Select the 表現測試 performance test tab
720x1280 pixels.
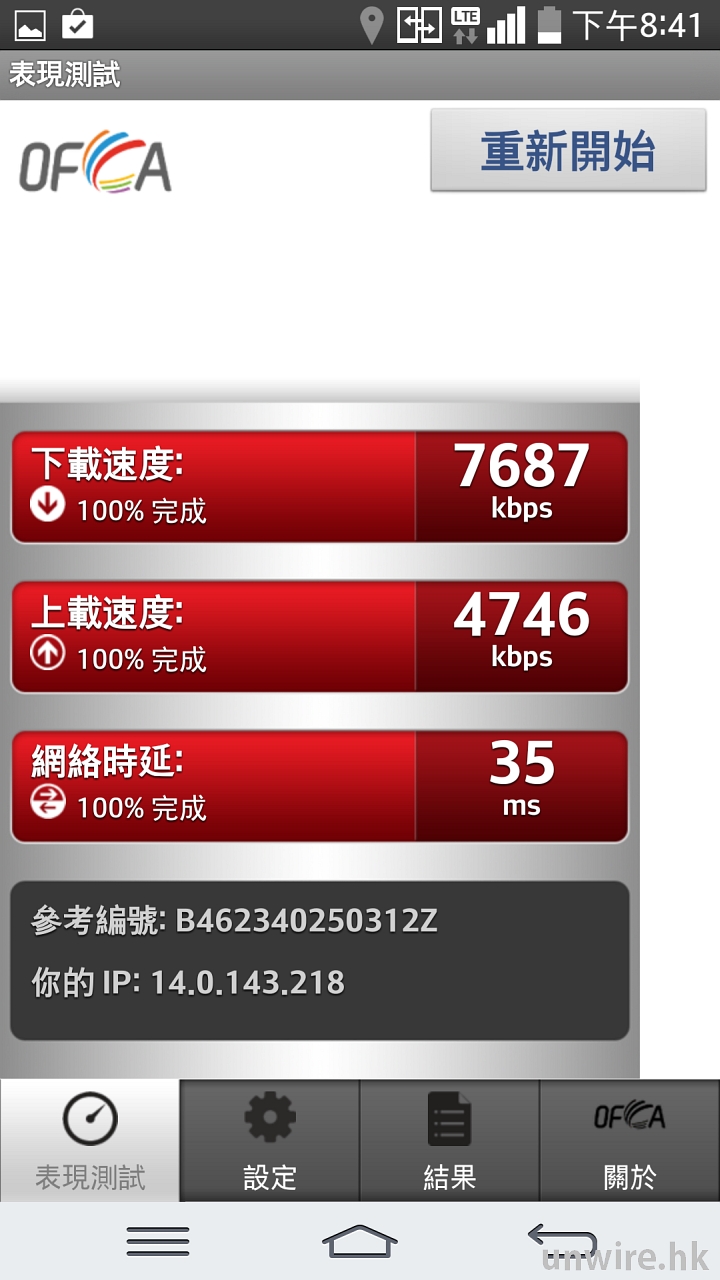coord(90,1141)
